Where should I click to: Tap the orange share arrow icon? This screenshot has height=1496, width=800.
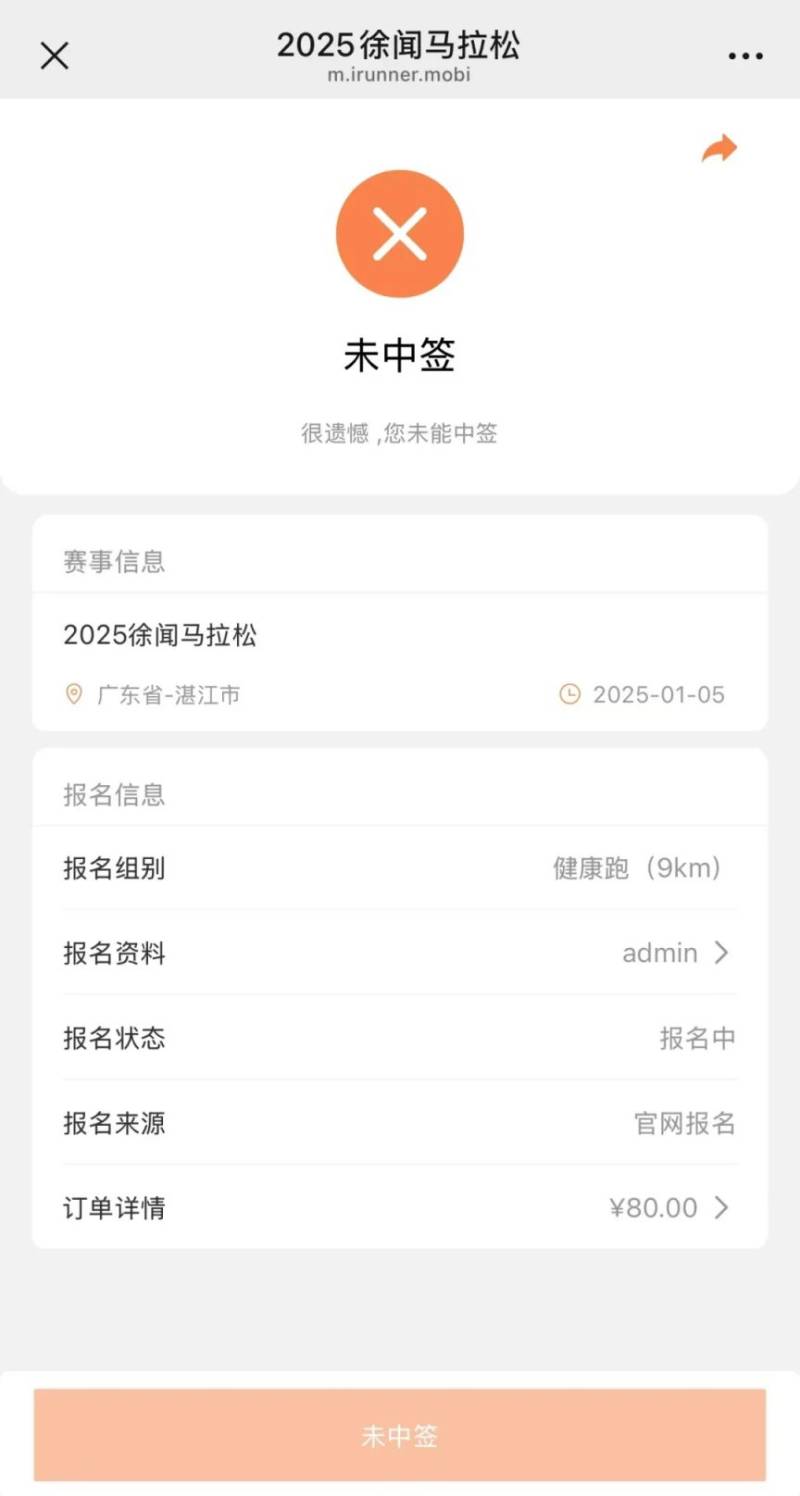coord(719,148)
